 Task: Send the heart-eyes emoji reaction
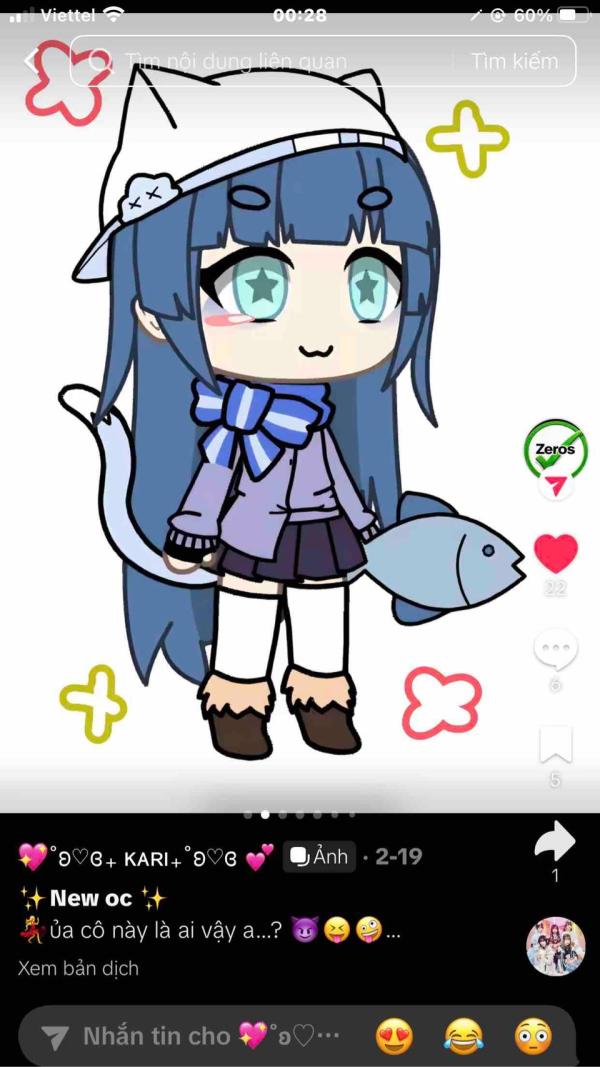coord(394,1036)
